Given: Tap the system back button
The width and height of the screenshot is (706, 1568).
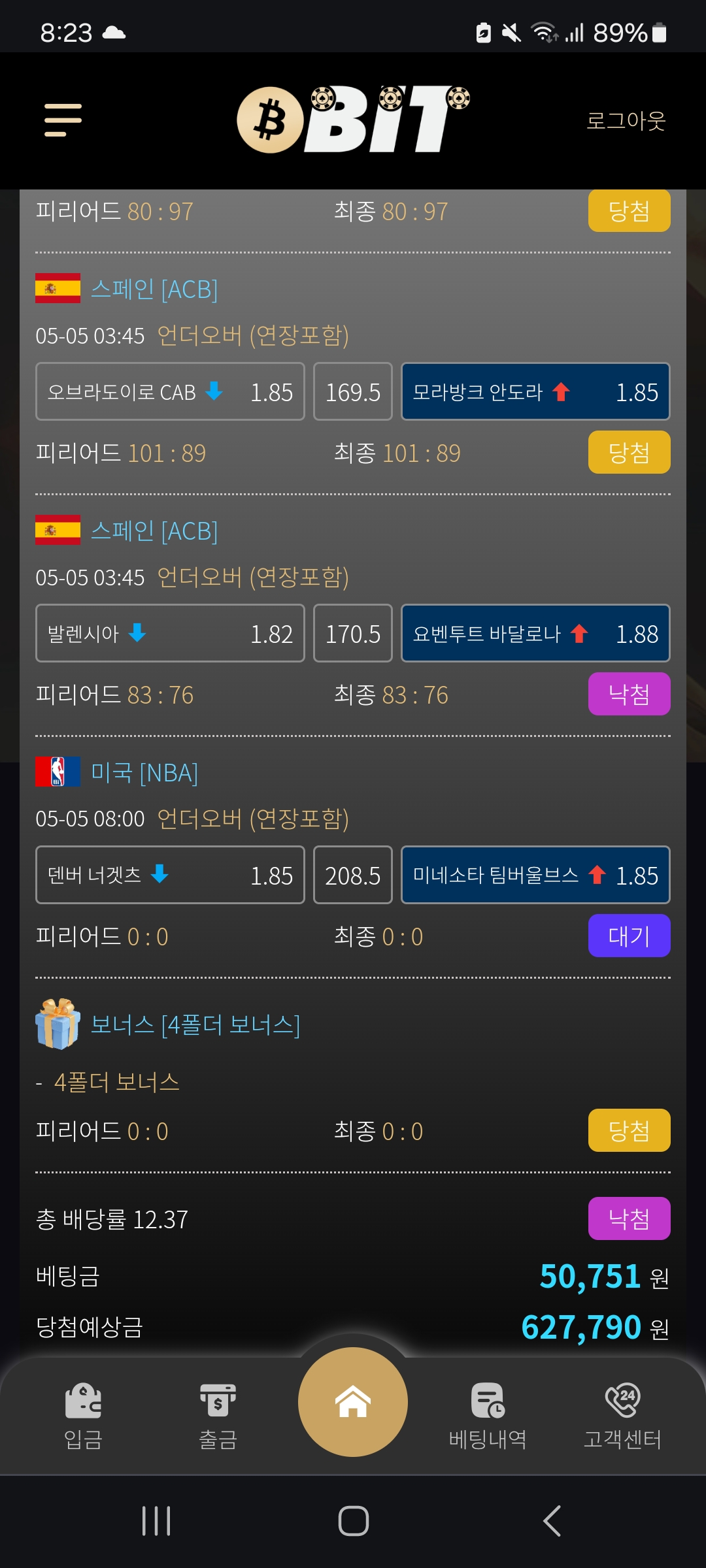Looking at the screenshot, I should pyautogui.click(x=552, y=1521).
